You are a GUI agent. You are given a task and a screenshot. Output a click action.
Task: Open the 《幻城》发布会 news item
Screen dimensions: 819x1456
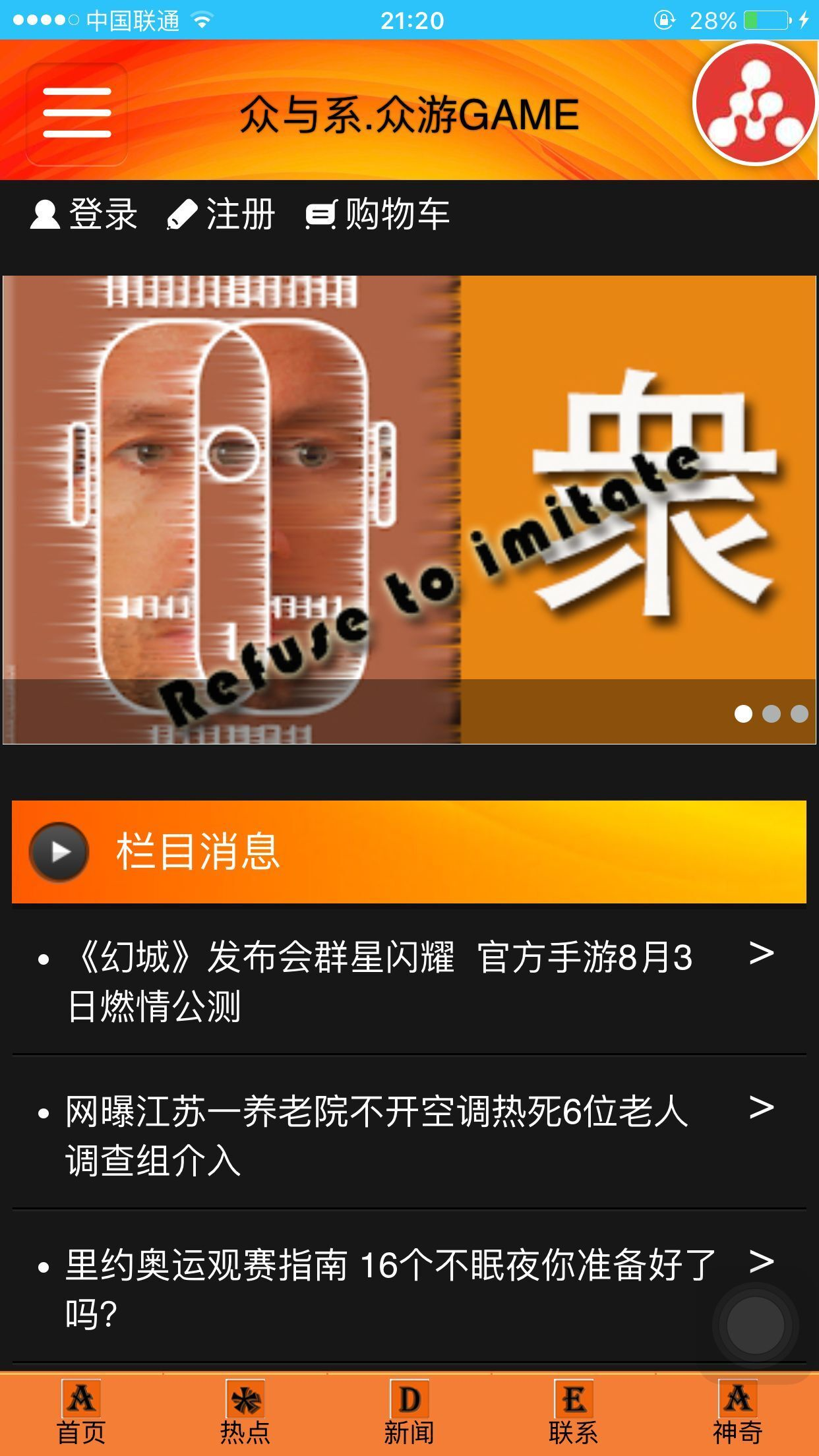(382, 981)
